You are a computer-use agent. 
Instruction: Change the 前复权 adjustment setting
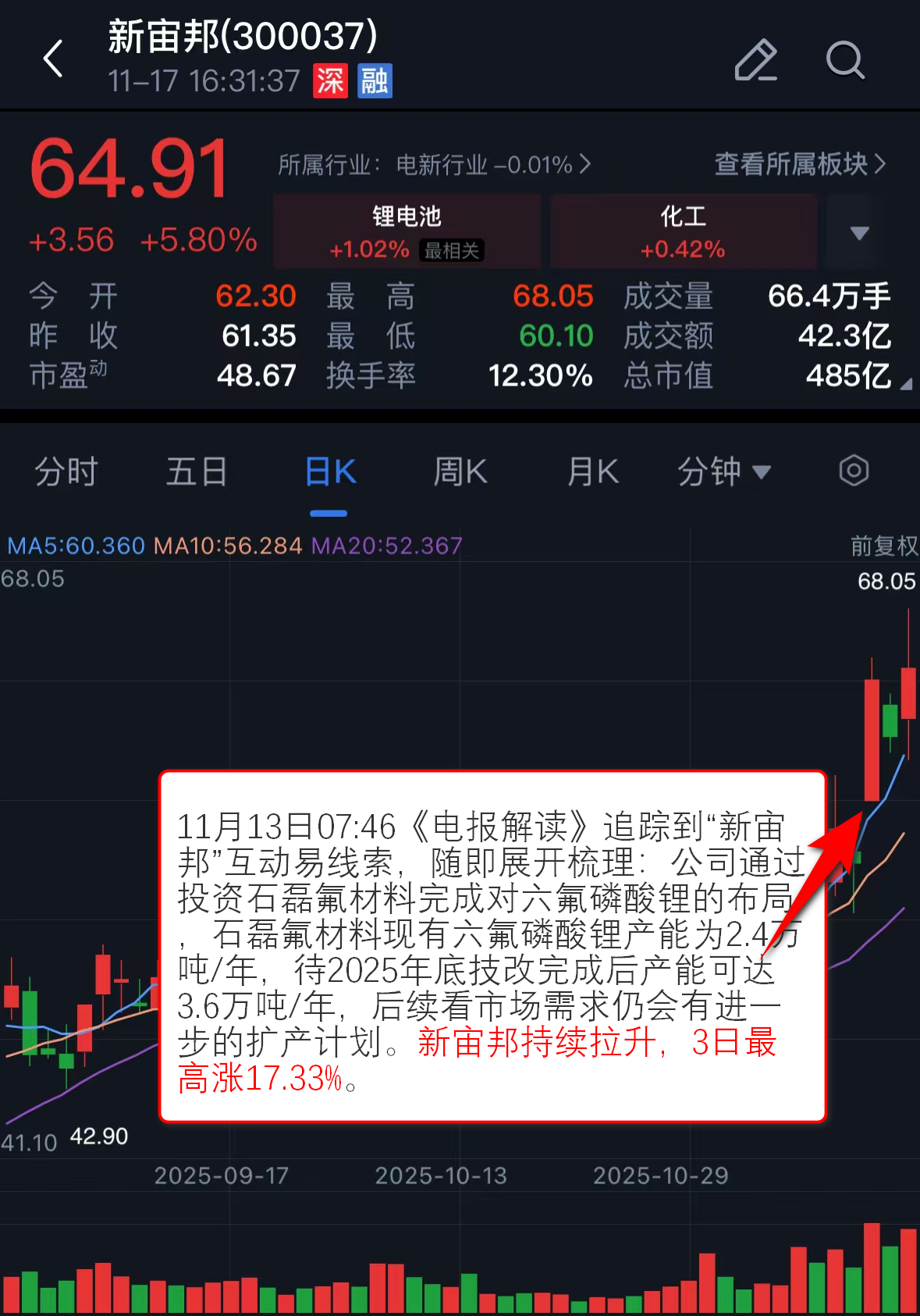[x=883, y=546]
